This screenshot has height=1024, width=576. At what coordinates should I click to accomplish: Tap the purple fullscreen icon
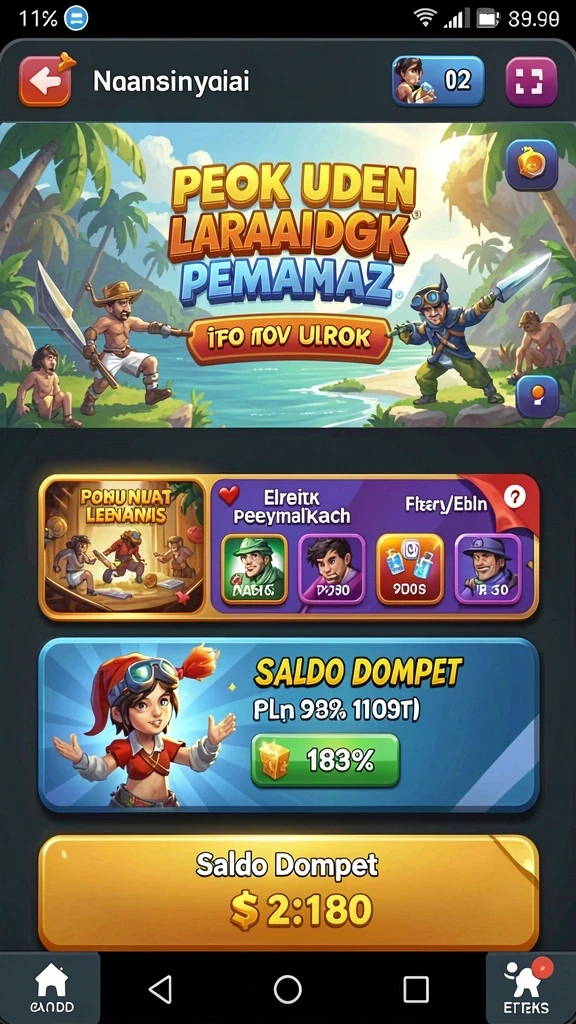click(531, 82)
